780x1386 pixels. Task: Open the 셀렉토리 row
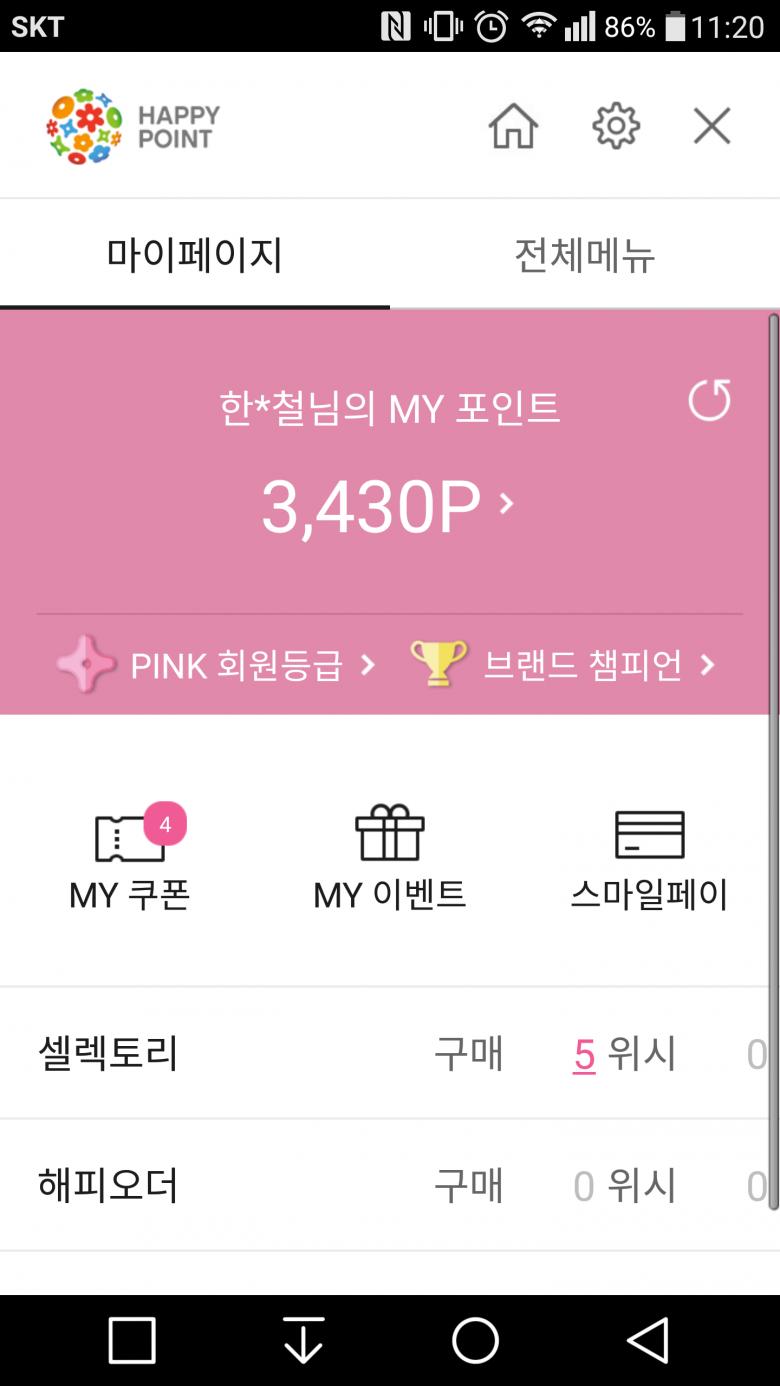(108, 1053)
